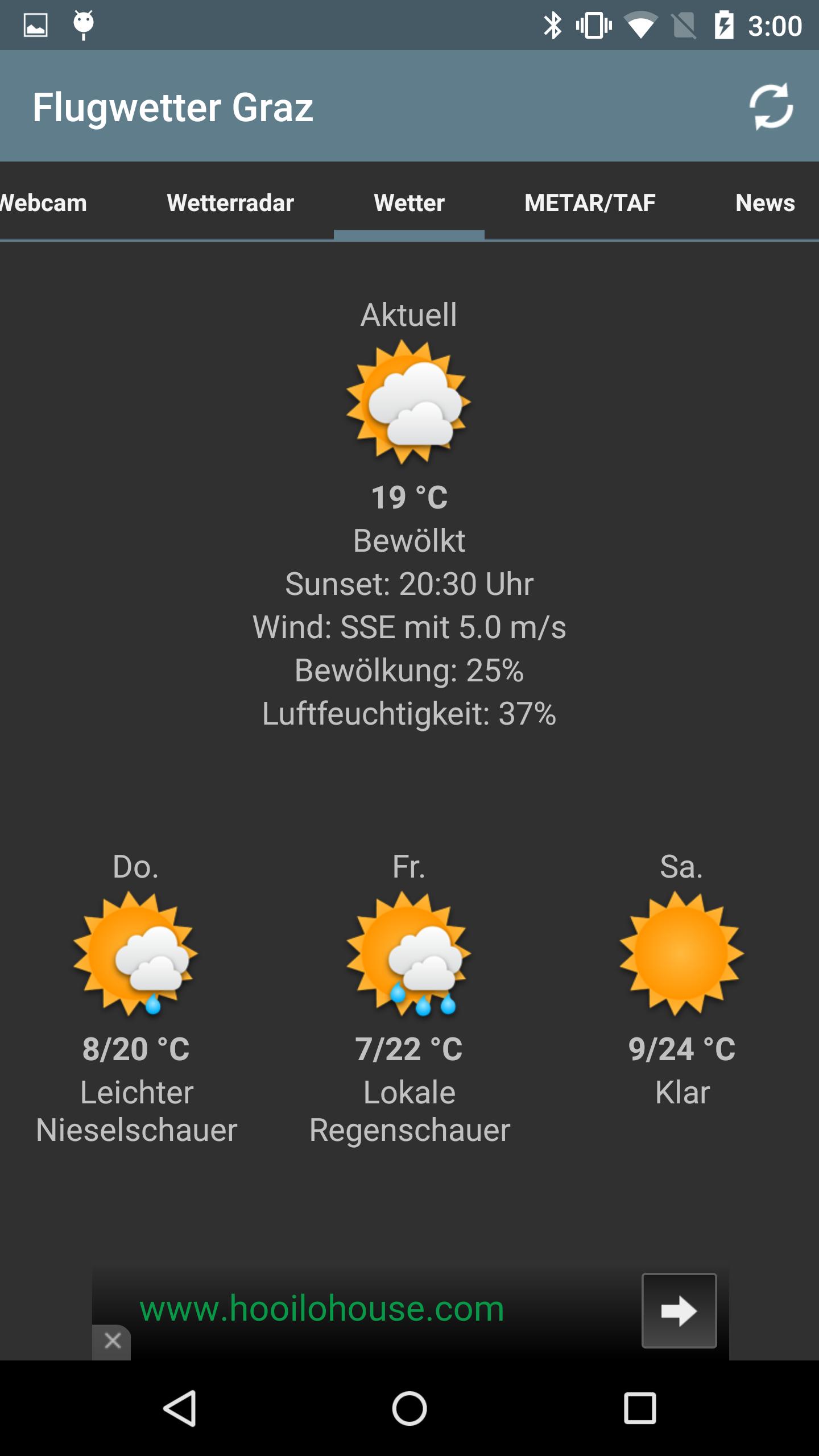The height and width of the screenshot is (1456, 819).
Task: Select the active Wetter tab
Action: (x=409, y=202)
